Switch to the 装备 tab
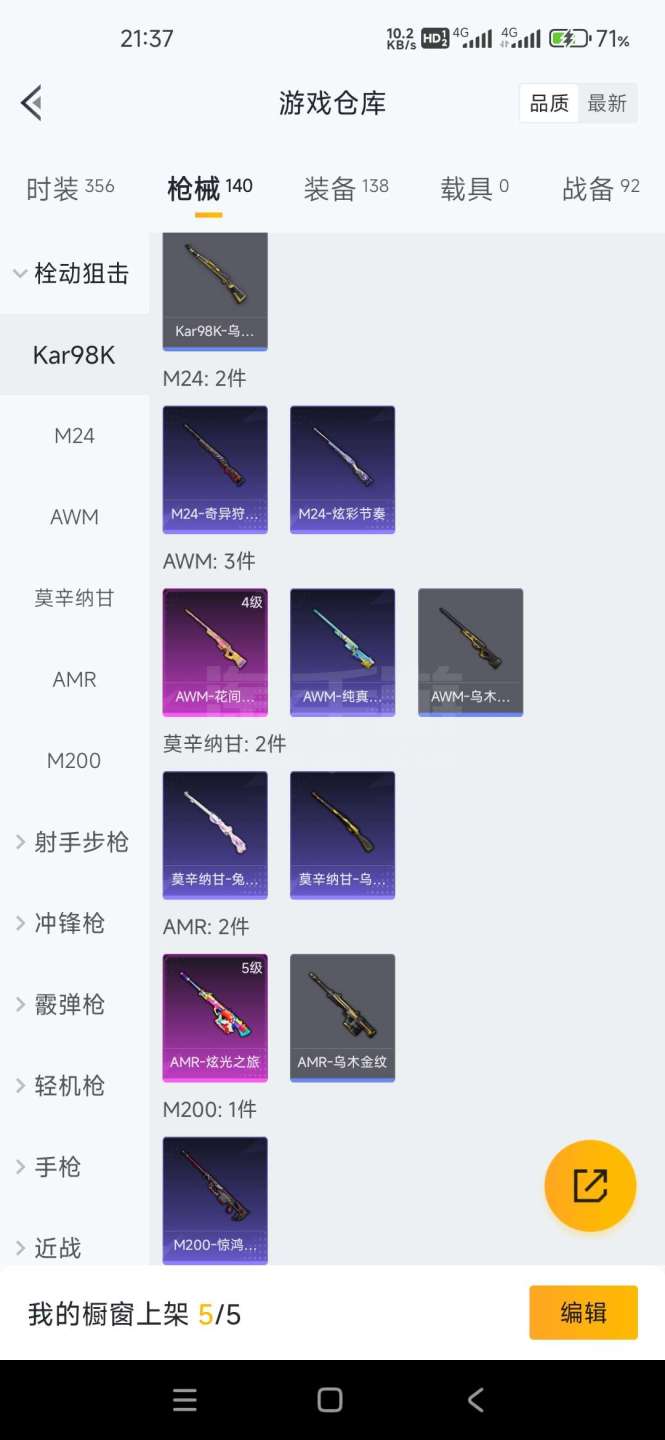The height and width of the screenshot is (1440, 665). [346, 188]
